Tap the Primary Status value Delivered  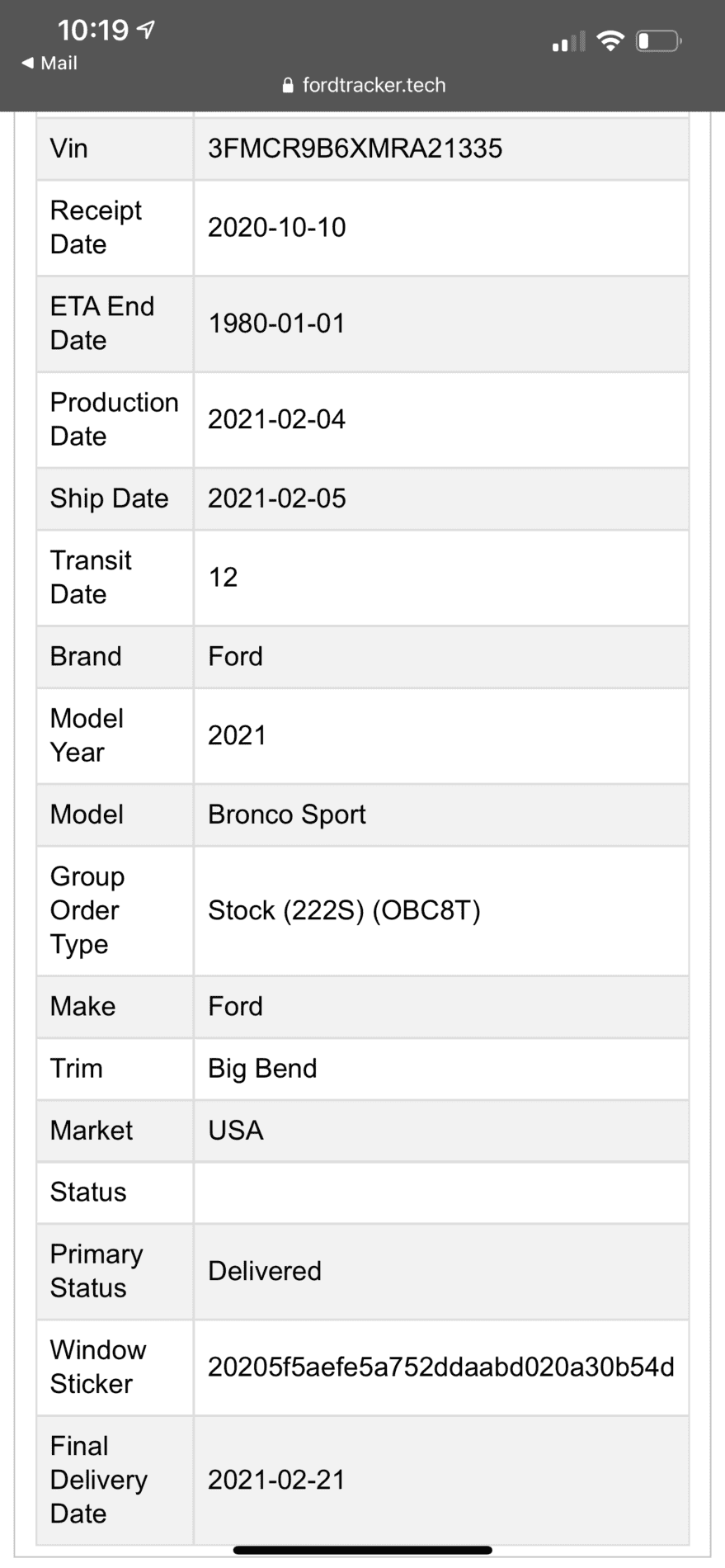click(x=264, y=1271)
